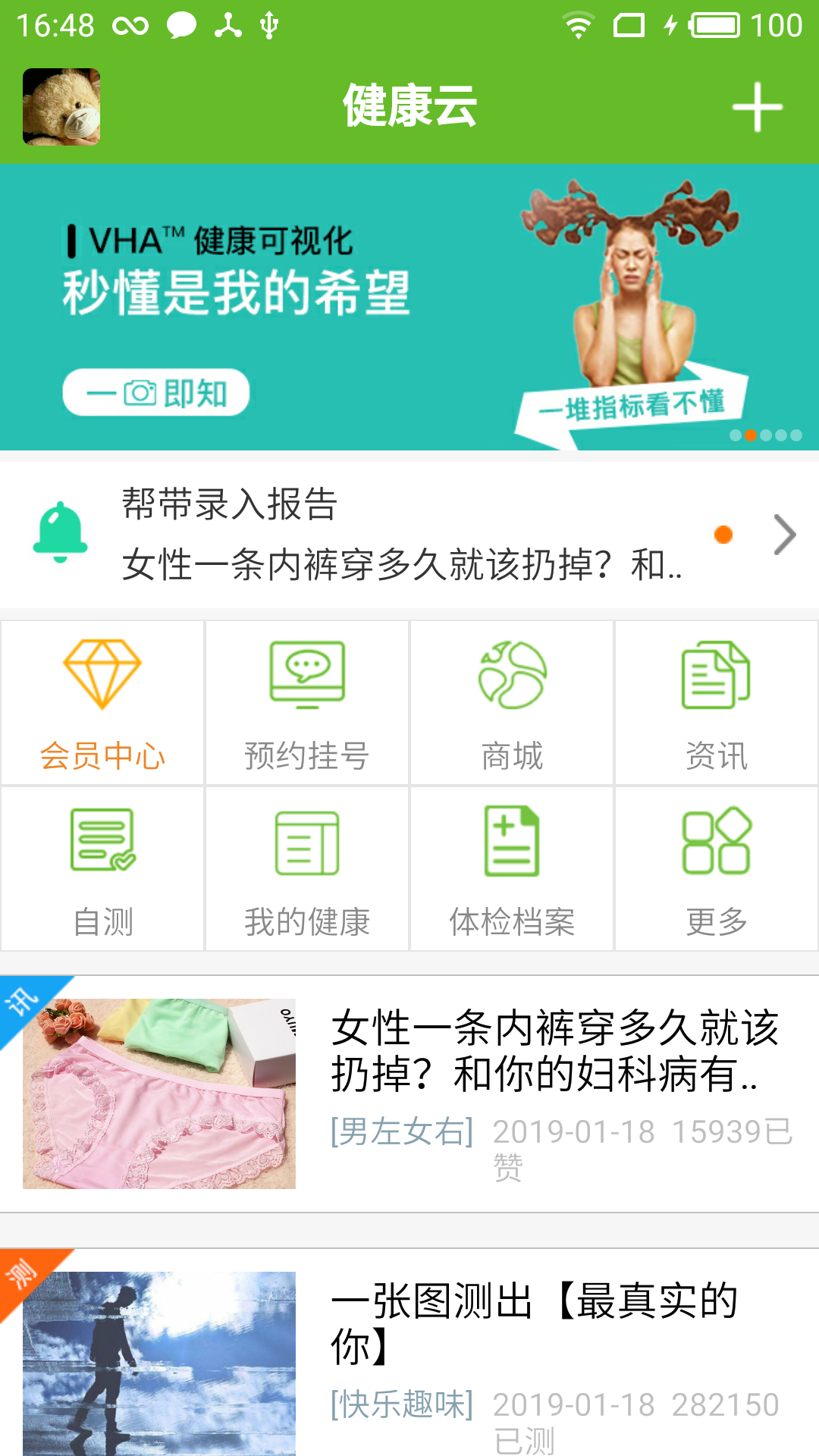819x1456 pixels.
Task: Open 资讯 news section
Action: [x=717, y=703]
